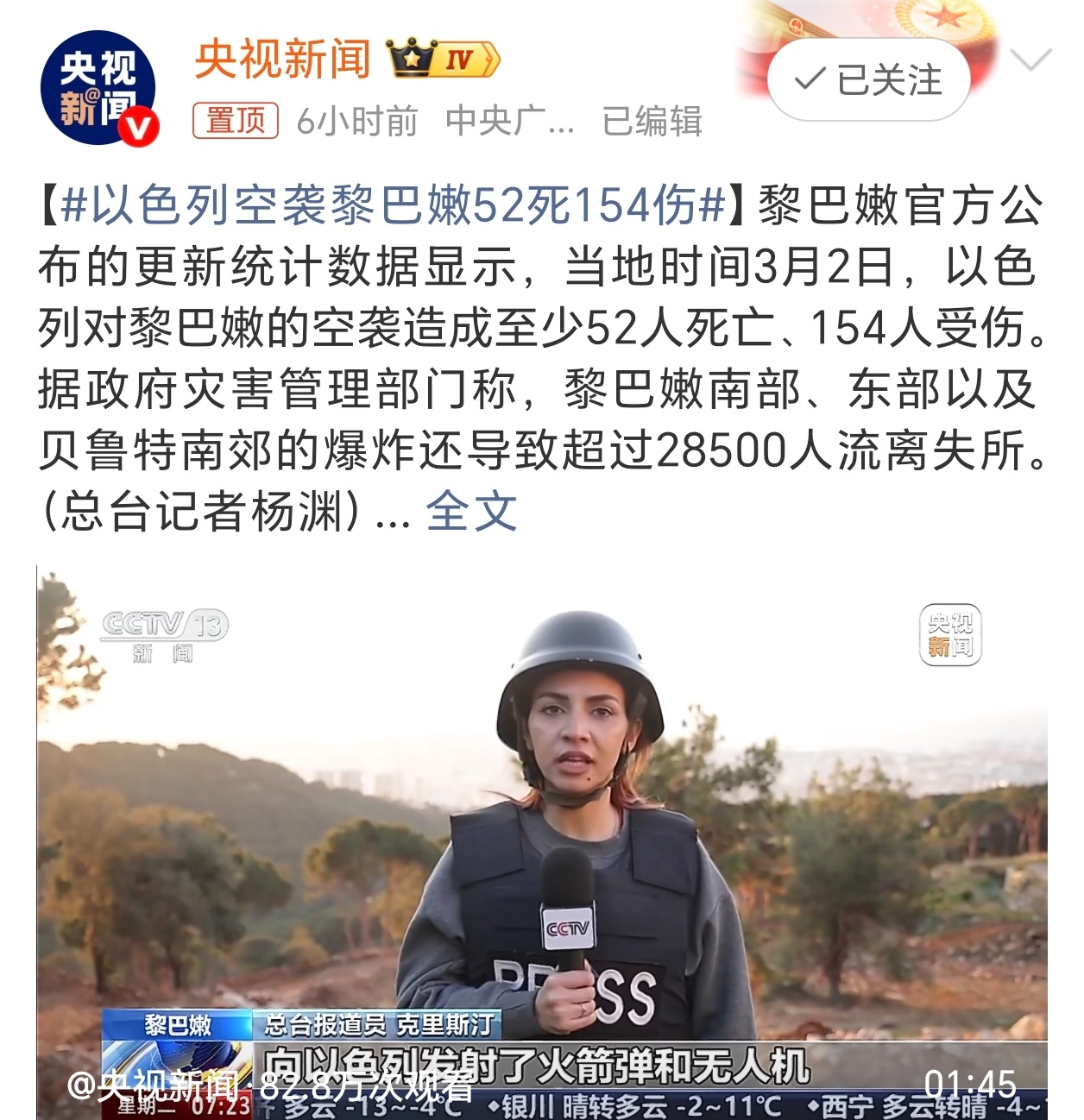Select the gold level IV membership icon
The height and width of the screenshot is (1120, 1084).
tap(458, 60)
